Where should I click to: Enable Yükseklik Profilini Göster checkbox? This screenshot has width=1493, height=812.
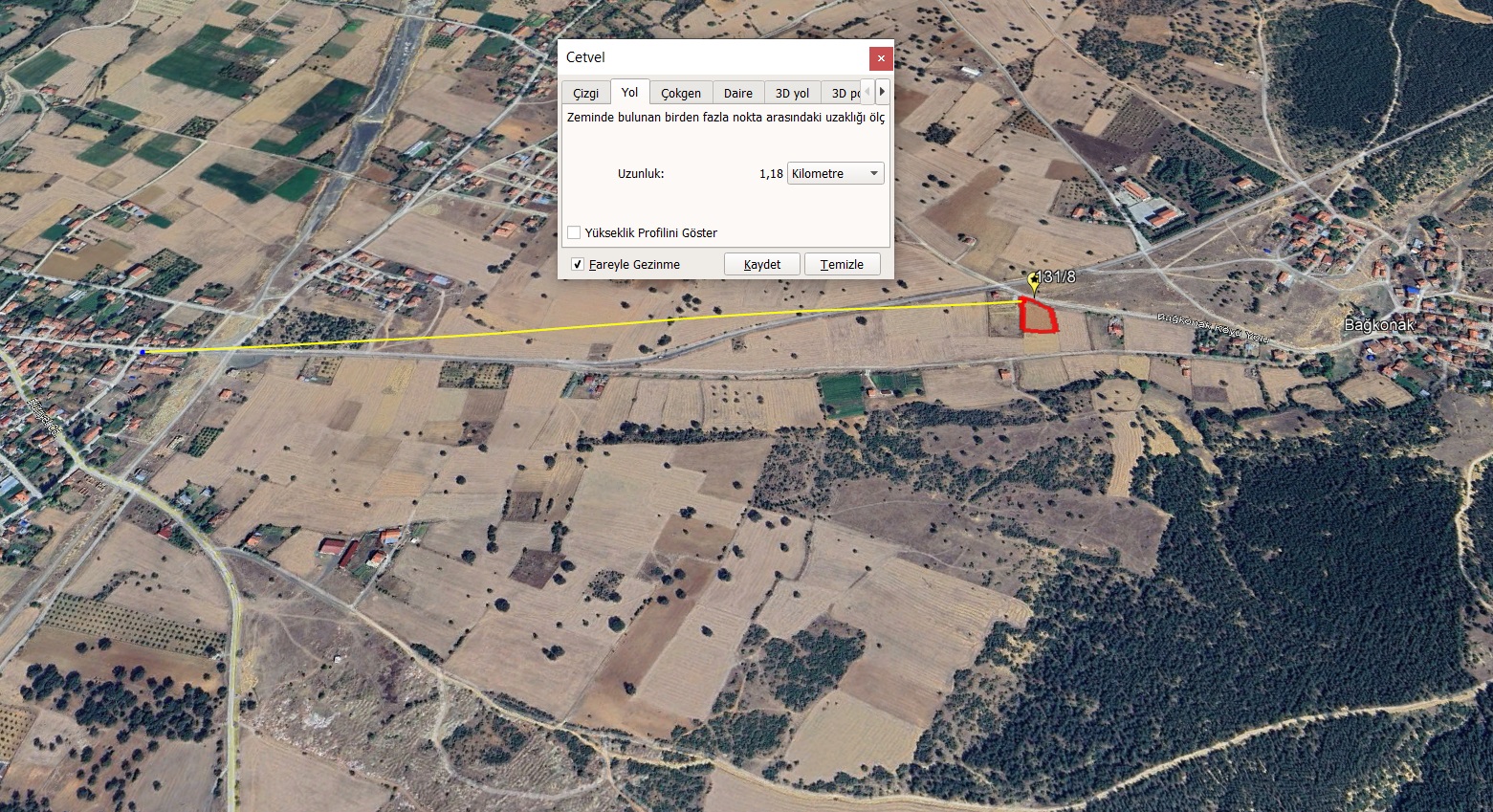click(x=574, y=232)
